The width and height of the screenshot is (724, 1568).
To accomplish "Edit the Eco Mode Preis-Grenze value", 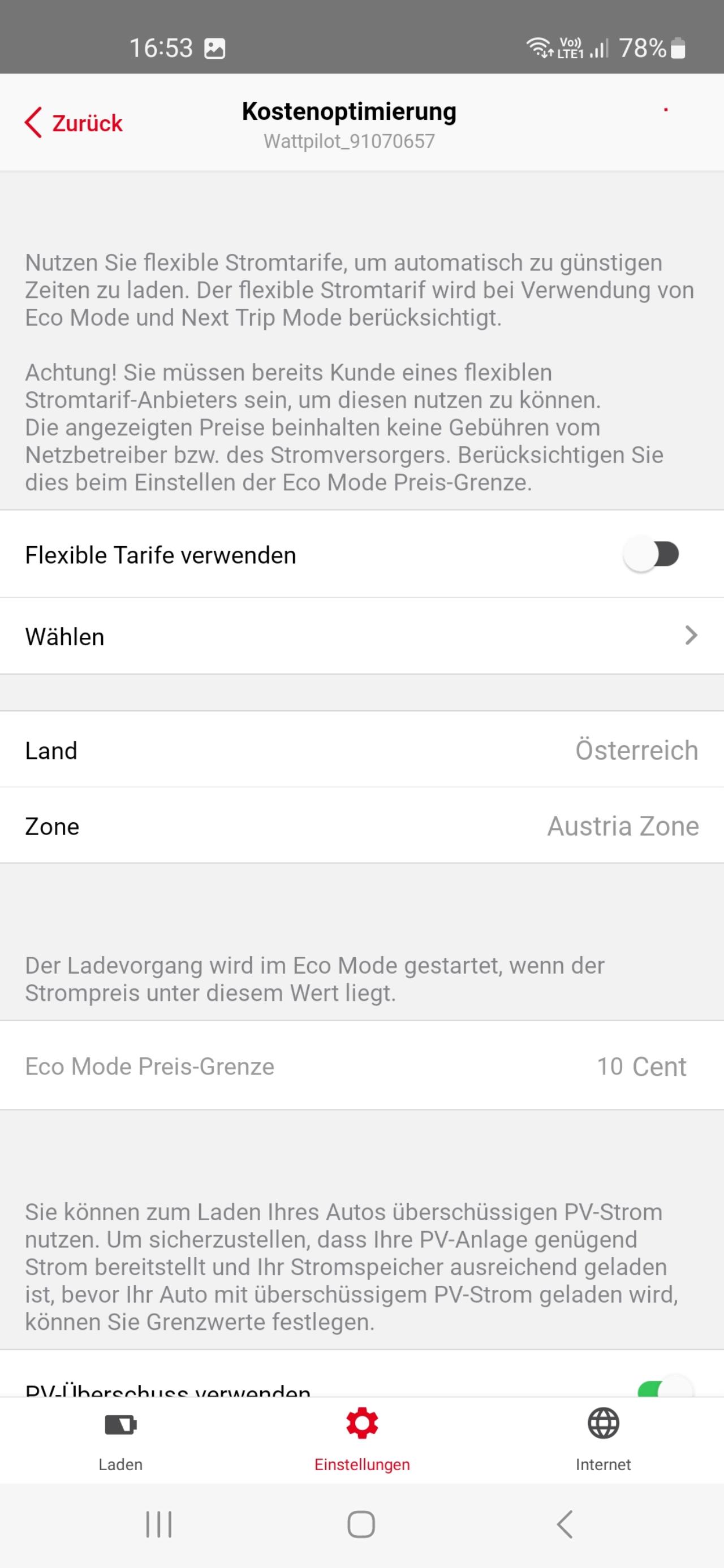I will click(x=641, y=1066).
